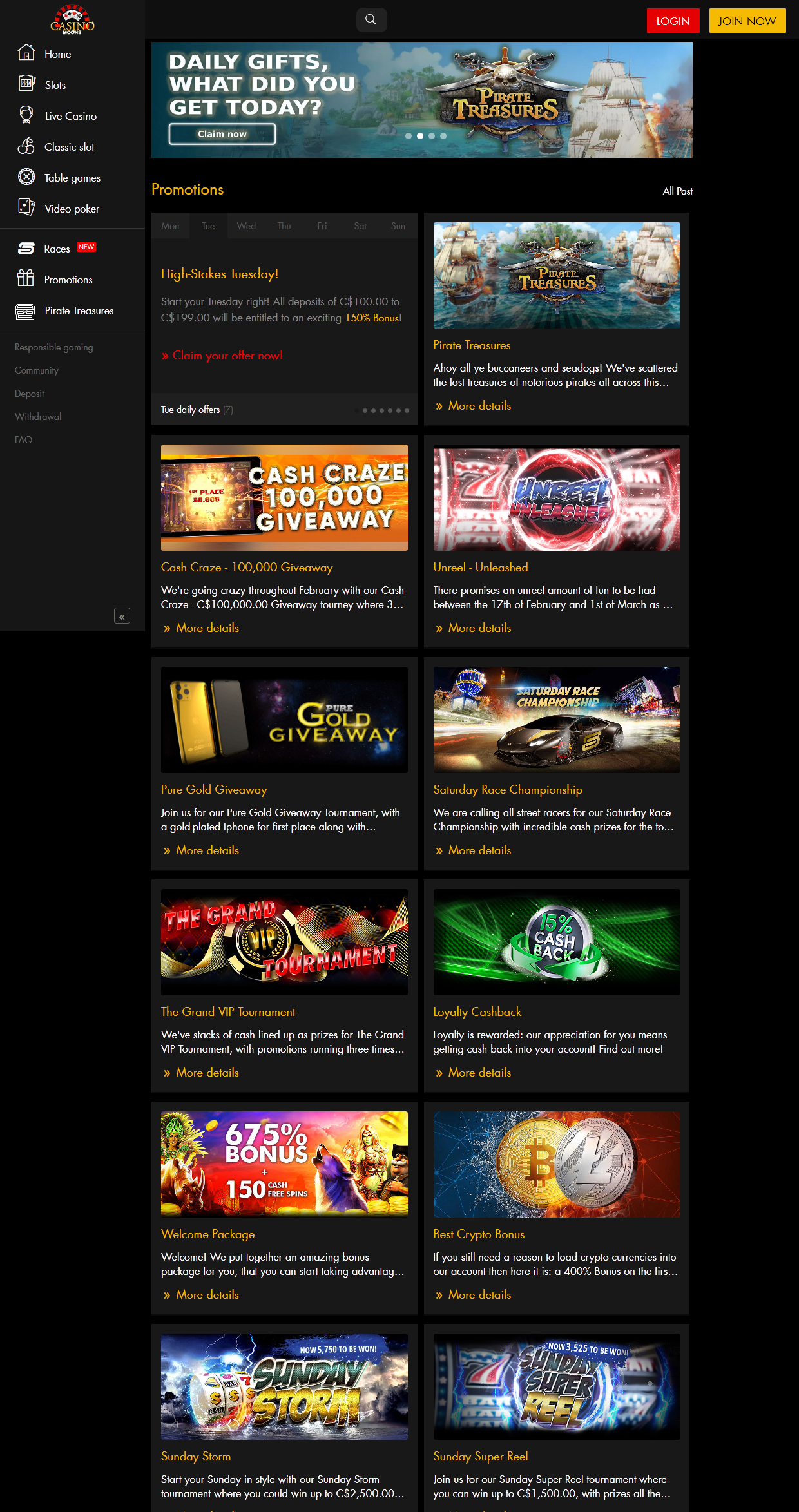799x1512 pixels.
Task: Open More details for Welcome Package
Action: 207,1295
